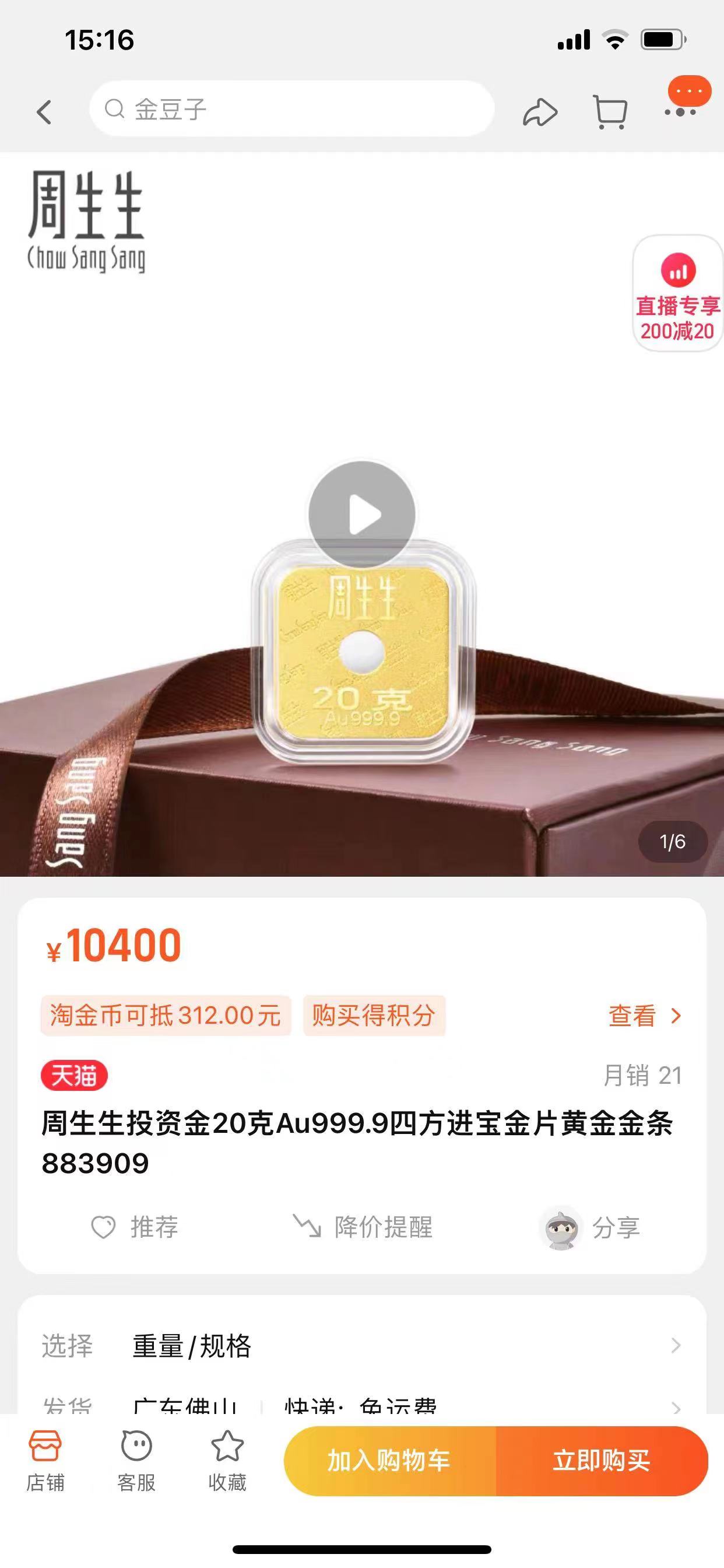Open the shopping cart icon
The width and height of the screenshot is (724, 1568).
coord(610,112)
